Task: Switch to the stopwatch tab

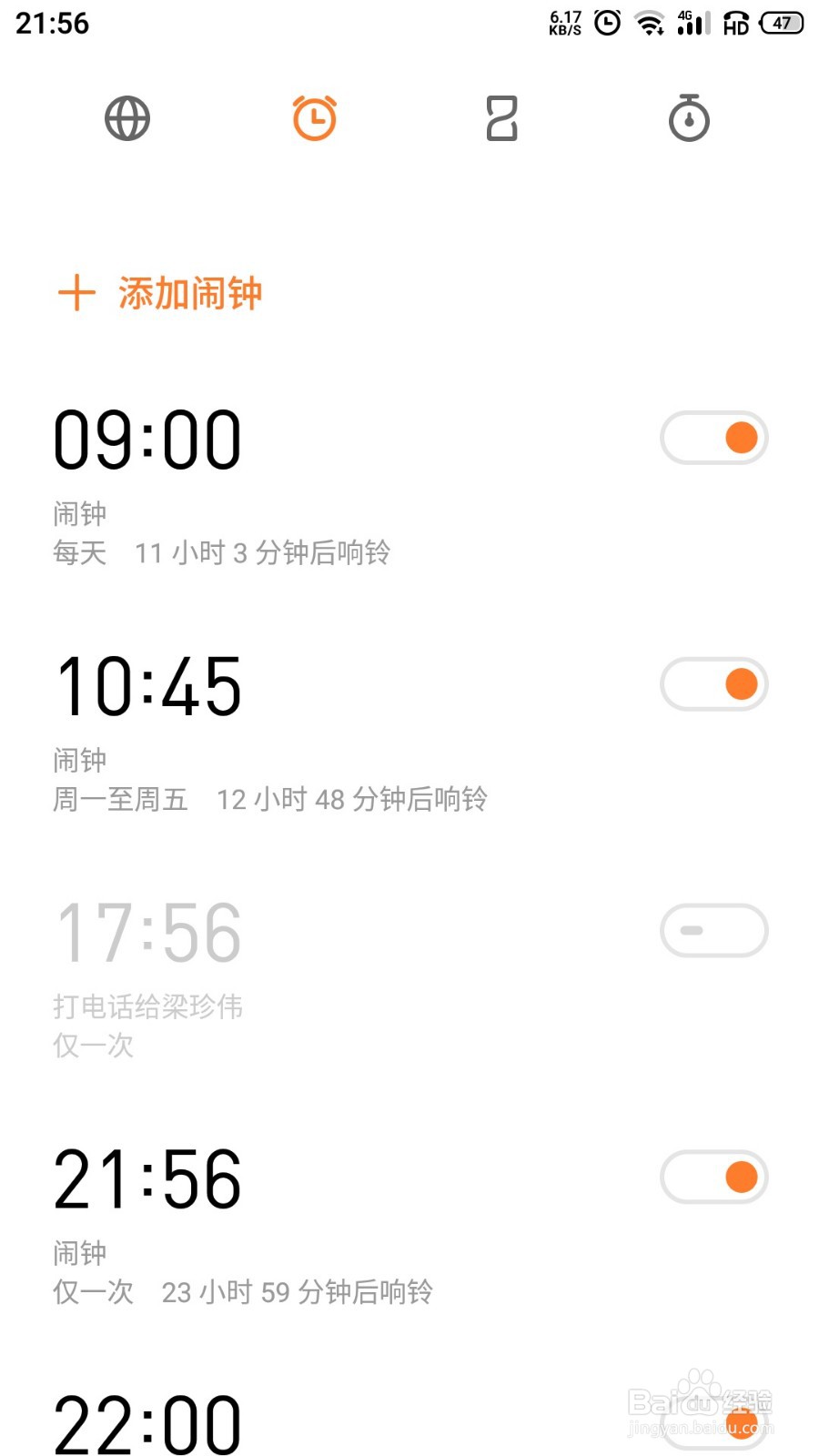Action: (x=689, y=118)
